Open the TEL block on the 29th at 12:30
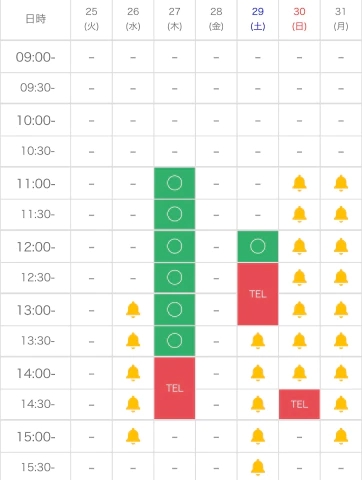 point(258,294)
